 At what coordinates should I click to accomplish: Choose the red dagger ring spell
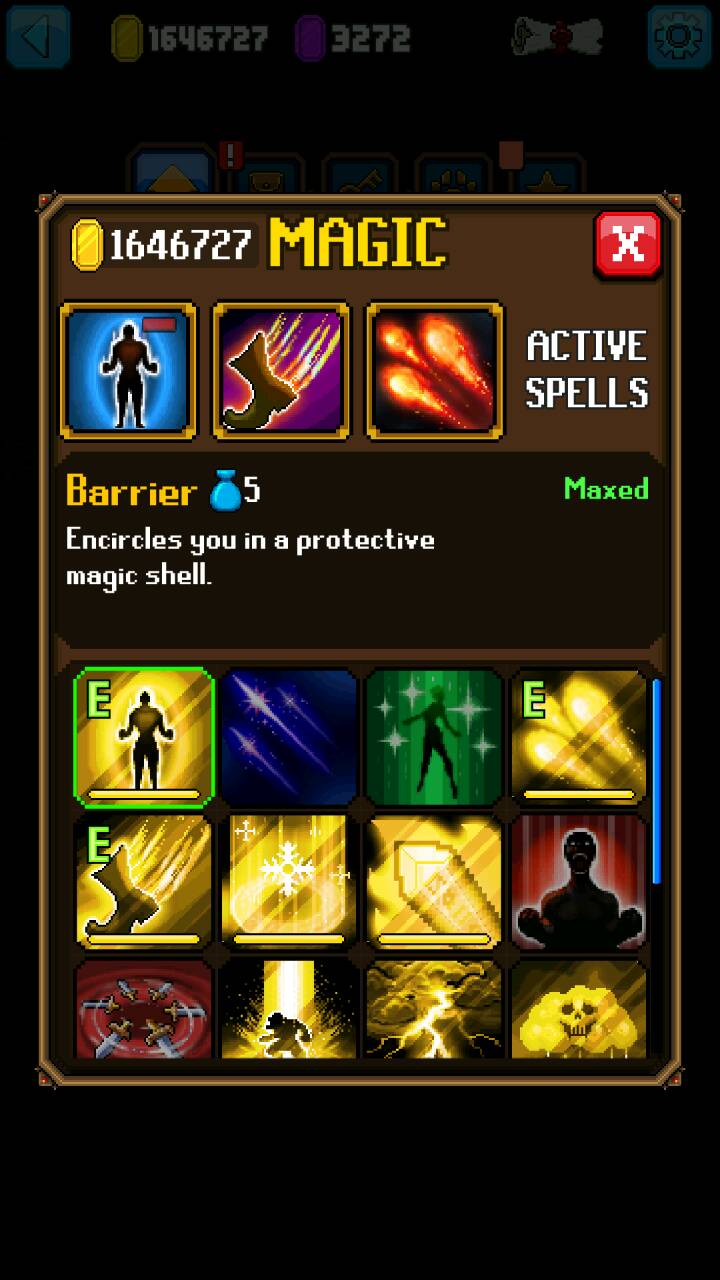click(143, 1010)
